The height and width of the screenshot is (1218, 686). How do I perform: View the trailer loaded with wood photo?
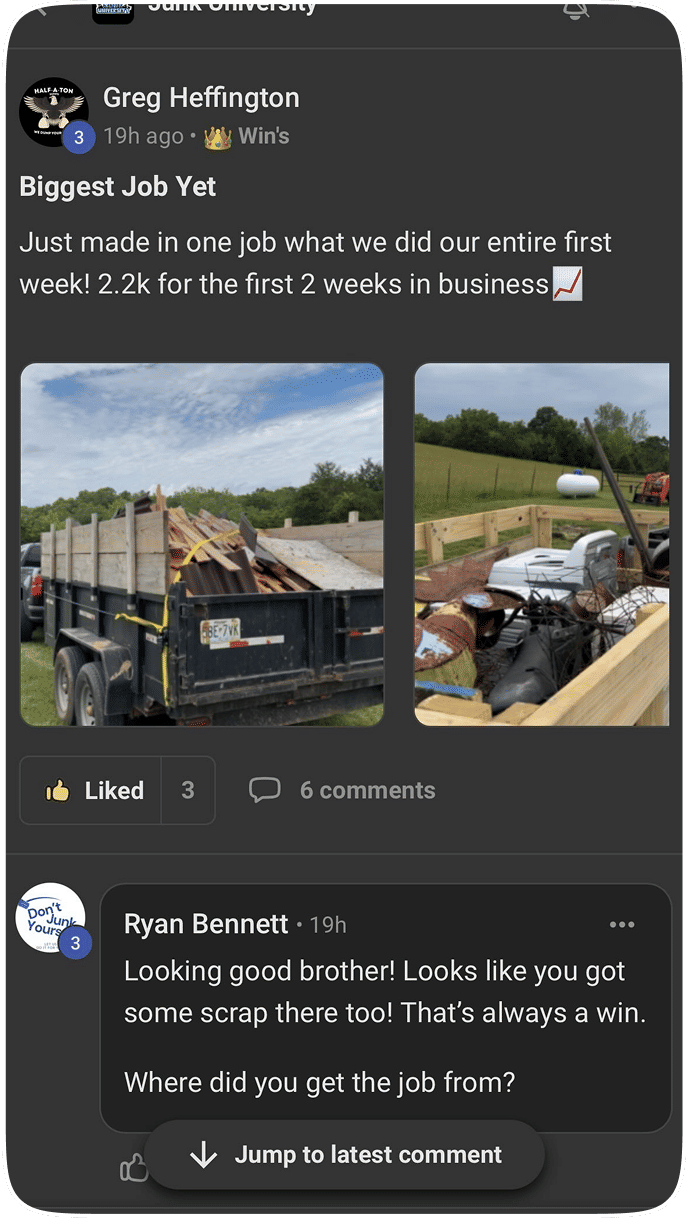[x=202, y=544]
